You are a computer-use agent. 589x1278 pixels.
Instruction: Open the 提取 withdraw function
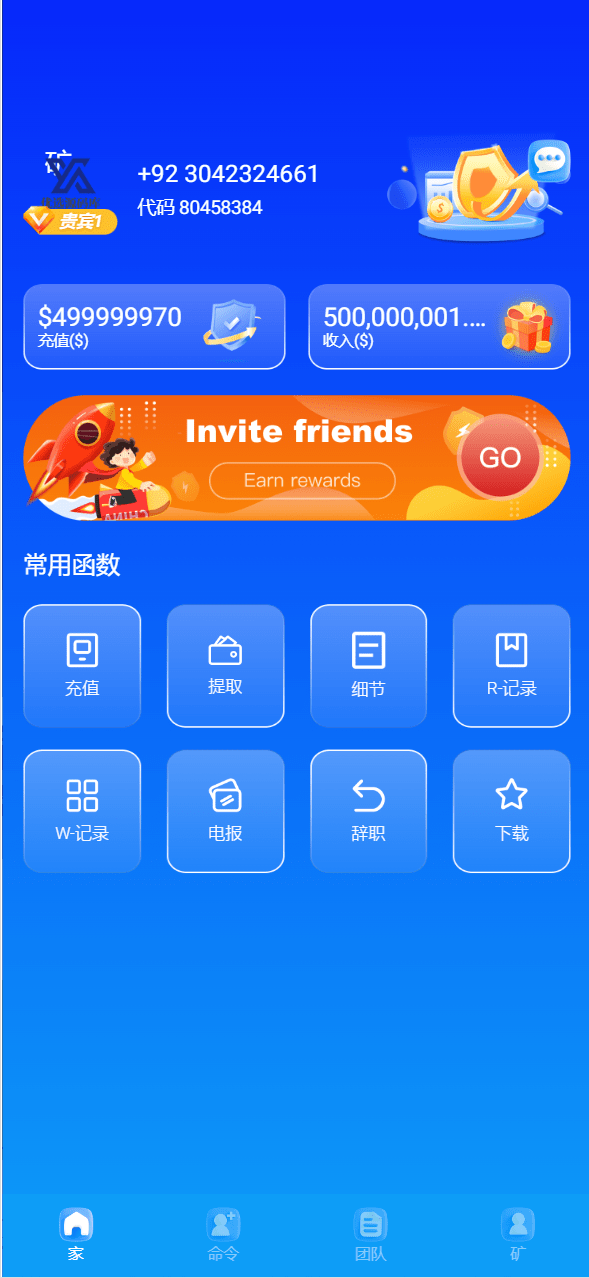click(225, 666)
